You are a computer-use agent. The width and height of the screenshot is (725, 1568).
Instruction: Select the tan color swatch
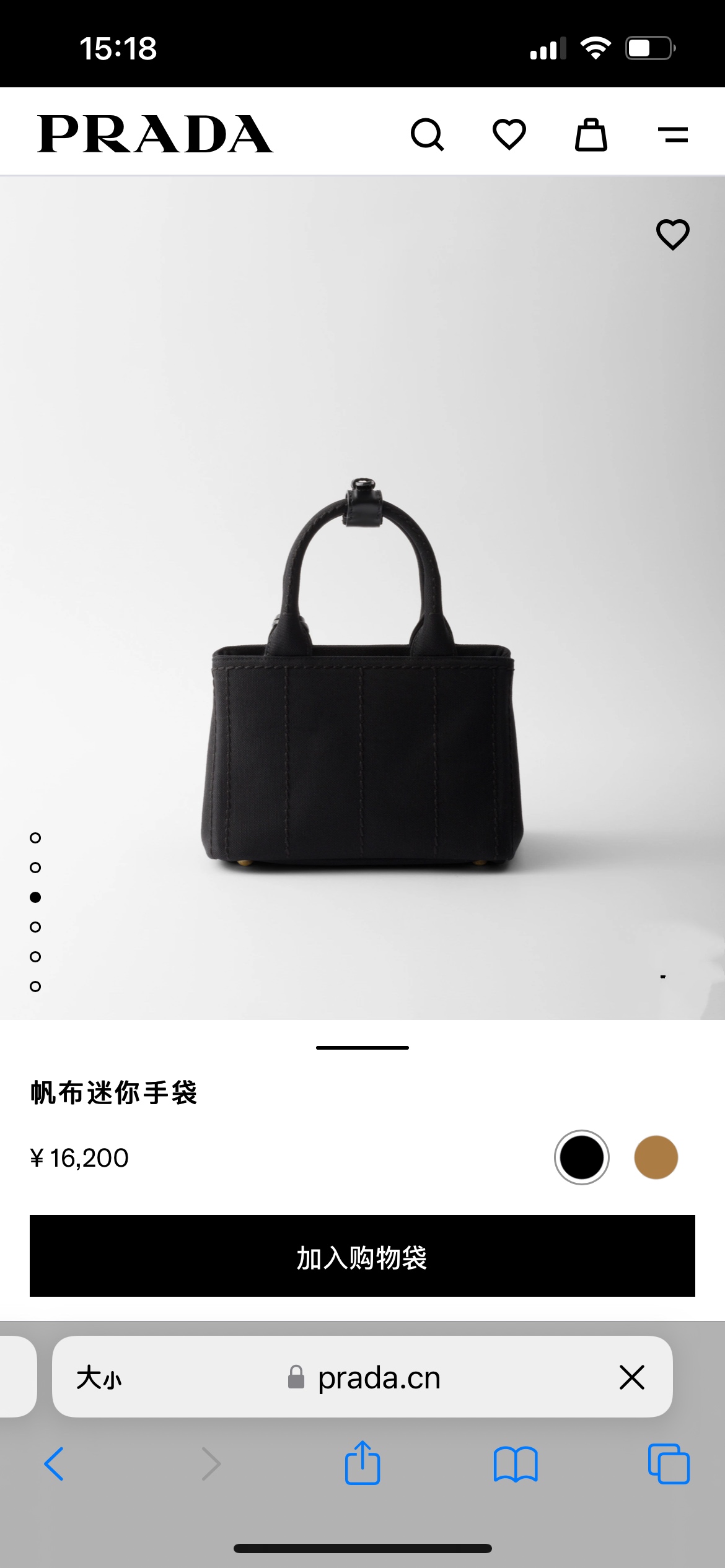click(x=656, y=1157)
